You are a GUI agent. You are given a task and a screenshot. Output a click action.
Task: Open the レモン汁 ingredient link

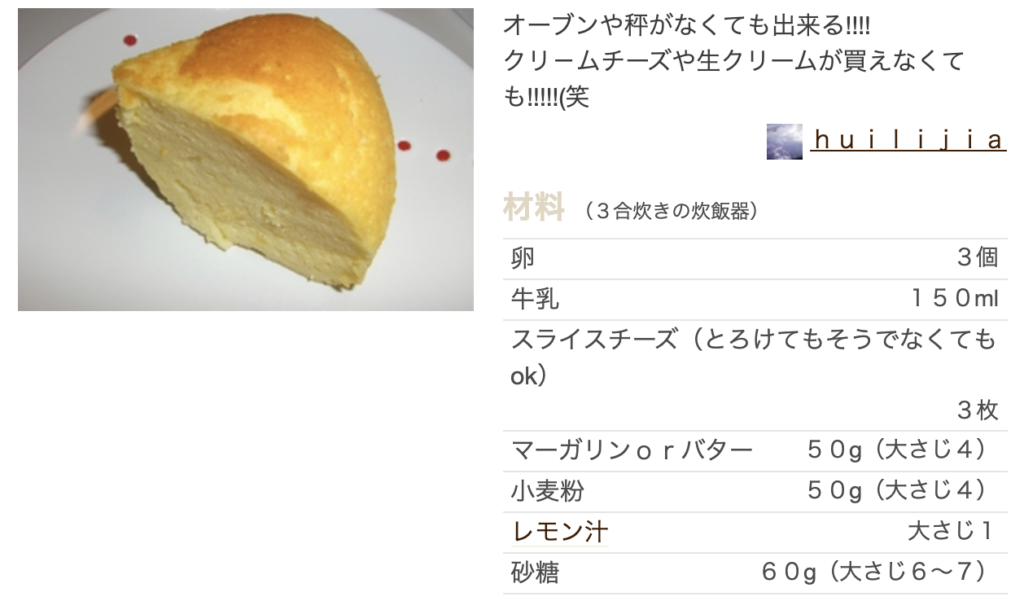coord(559,531)
